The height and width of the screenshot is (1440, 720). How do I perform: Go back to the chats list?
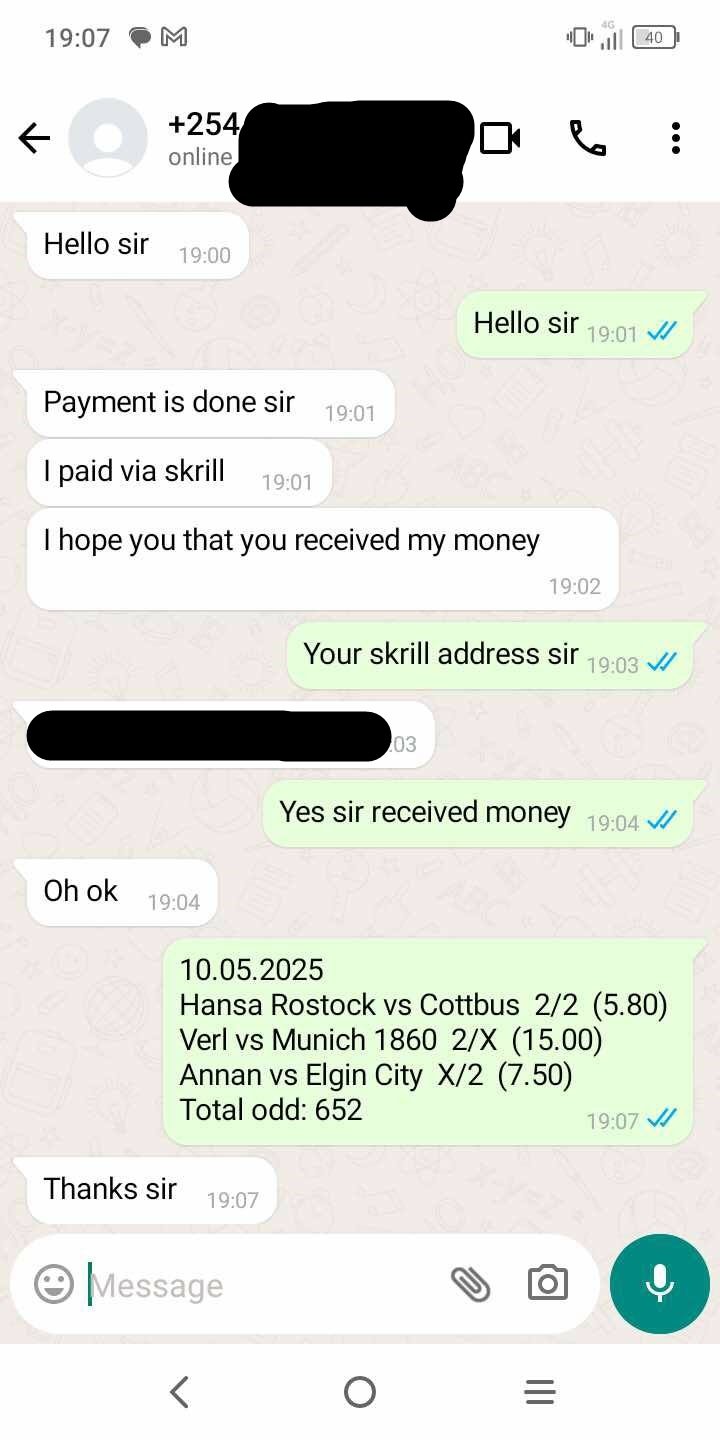pyautogui.click(x=34, y=138)
